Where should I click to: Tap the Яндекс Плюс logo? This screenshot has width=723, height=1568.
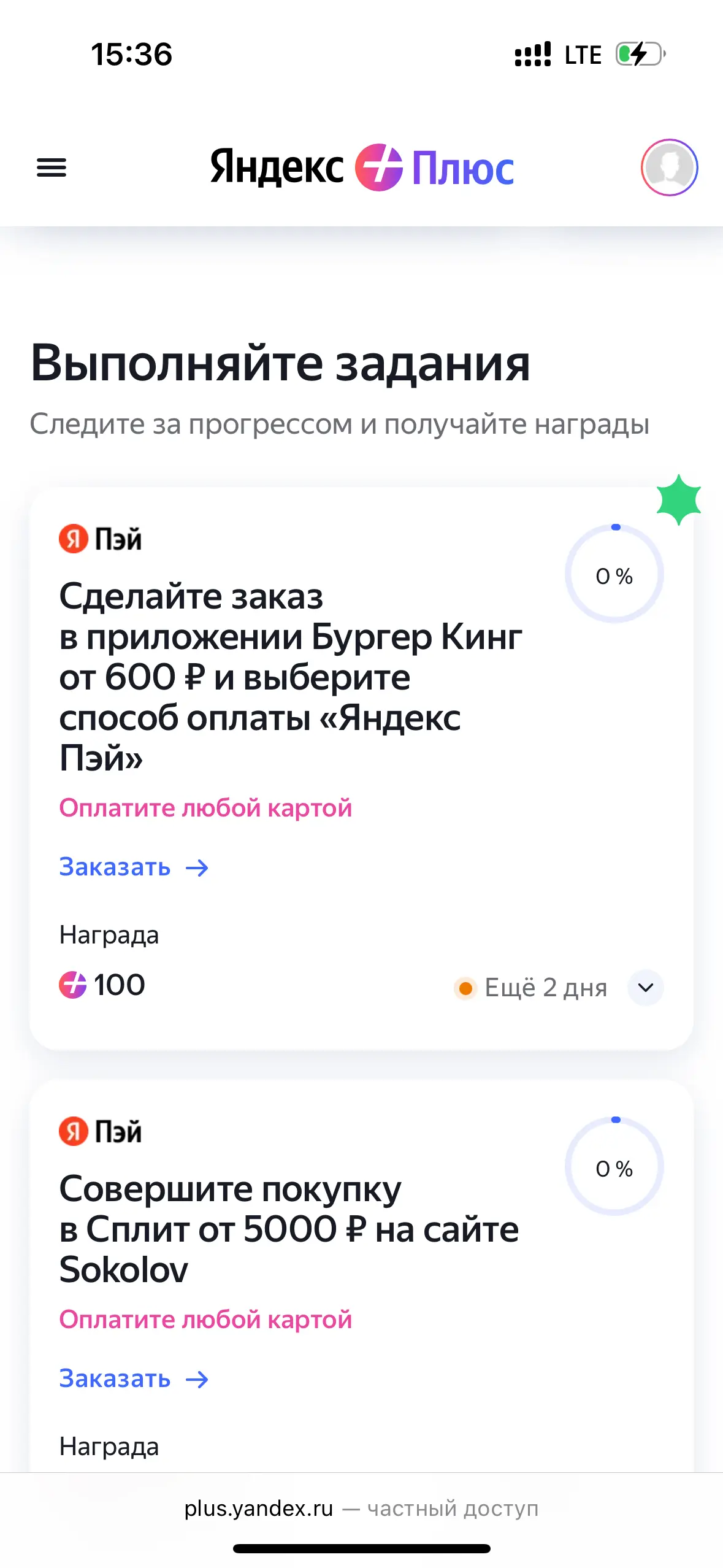pyautogui.click(x=362, y=167)
